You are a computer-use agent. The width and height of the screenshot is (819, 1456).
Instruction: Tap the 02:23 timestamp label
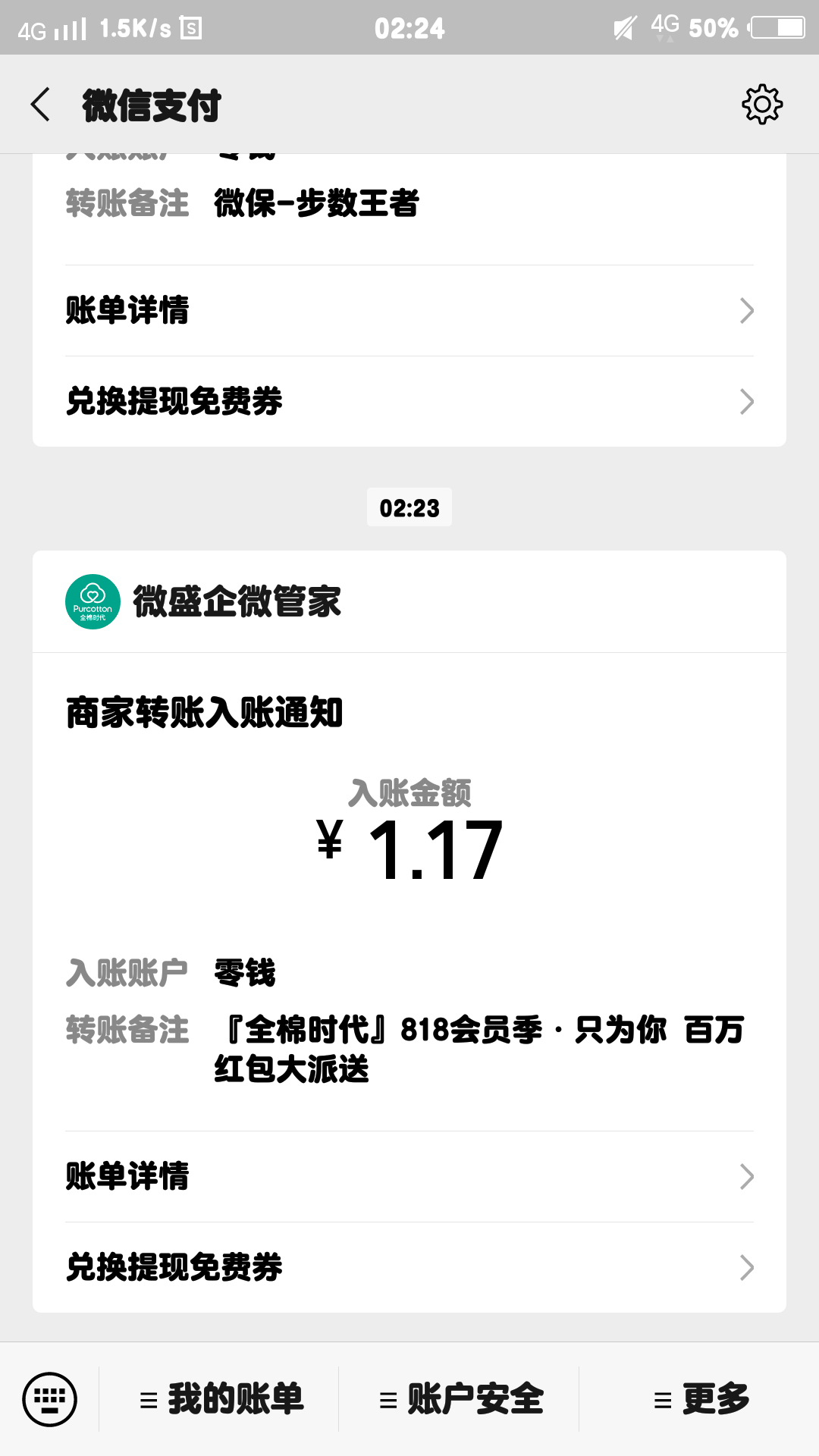(x=409, y=508)
